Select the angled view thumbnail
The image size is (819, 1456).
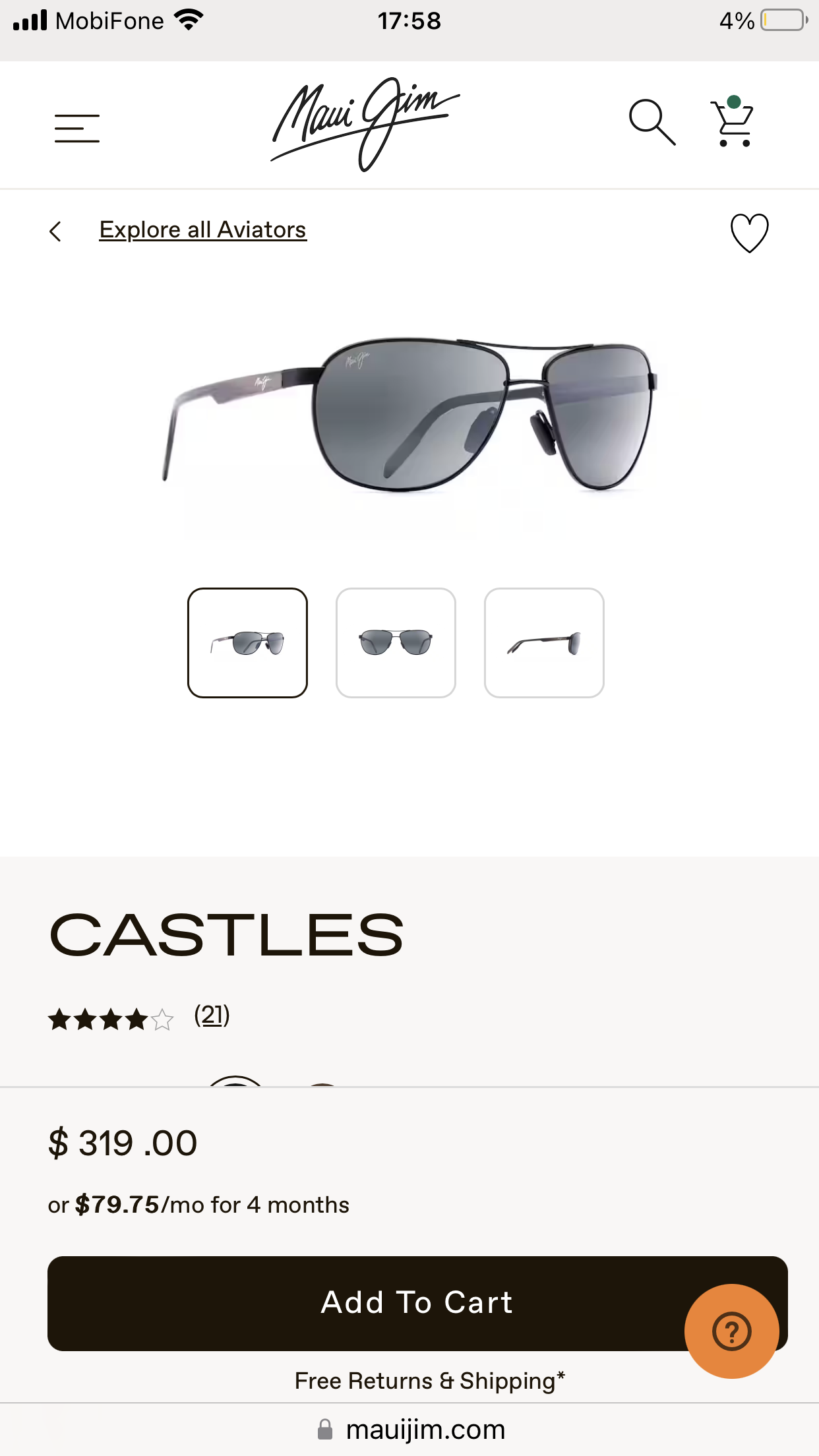click(x=247, y=643)
